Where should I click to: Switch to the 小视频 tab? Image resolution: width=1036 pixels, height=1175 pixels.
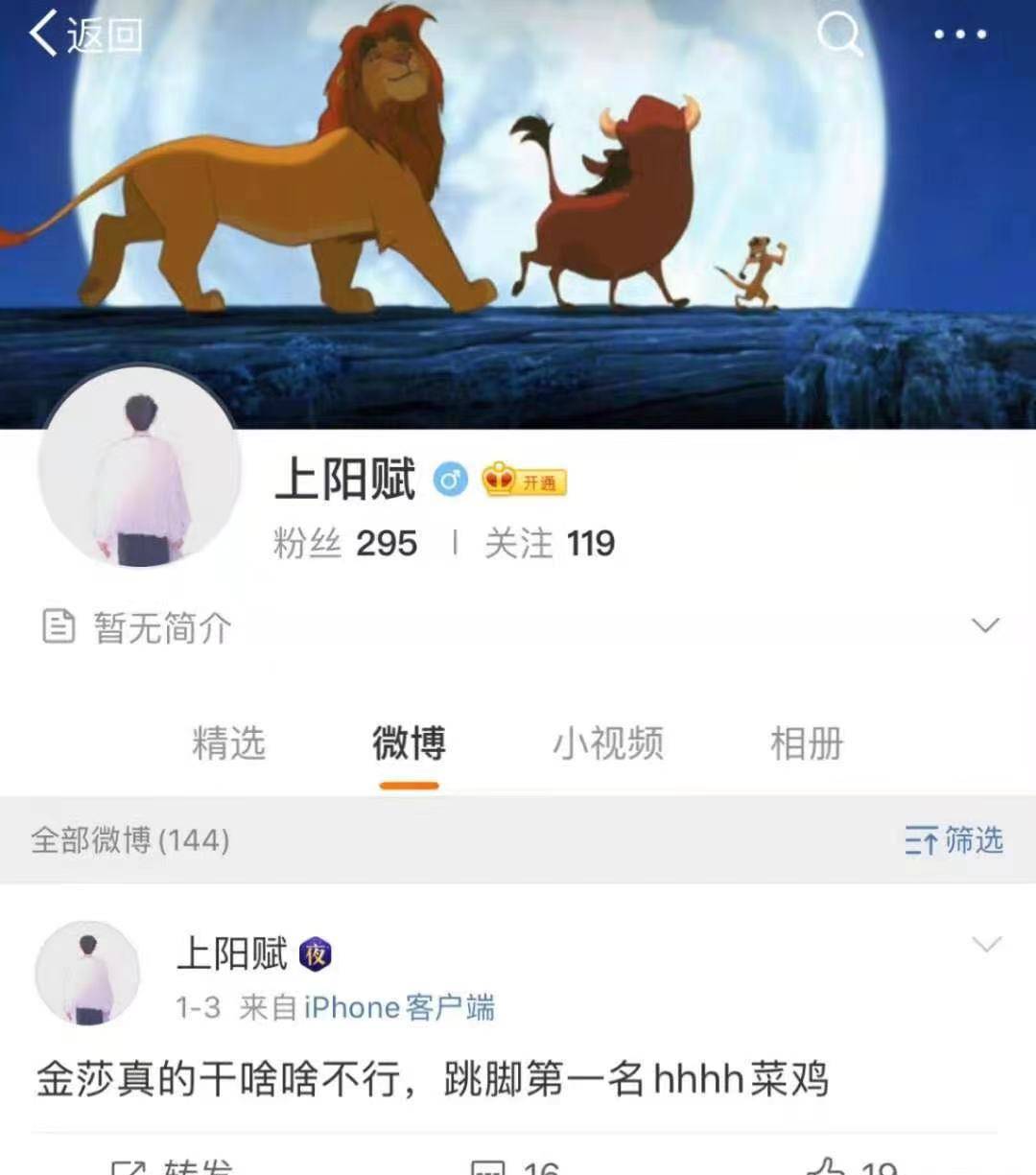607,743
